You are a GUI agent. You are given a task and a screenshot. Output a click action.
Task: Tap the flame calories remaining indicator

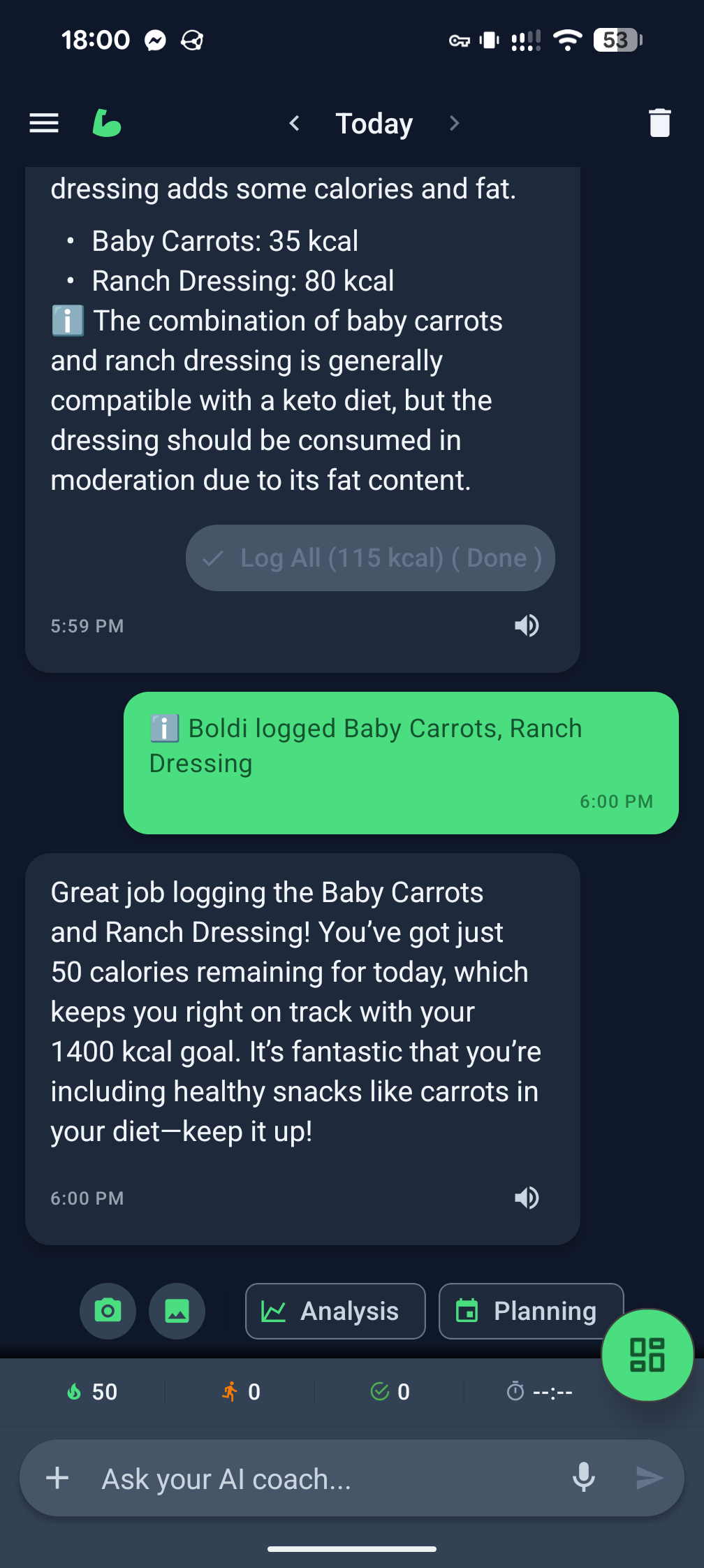coord(93,1391)
